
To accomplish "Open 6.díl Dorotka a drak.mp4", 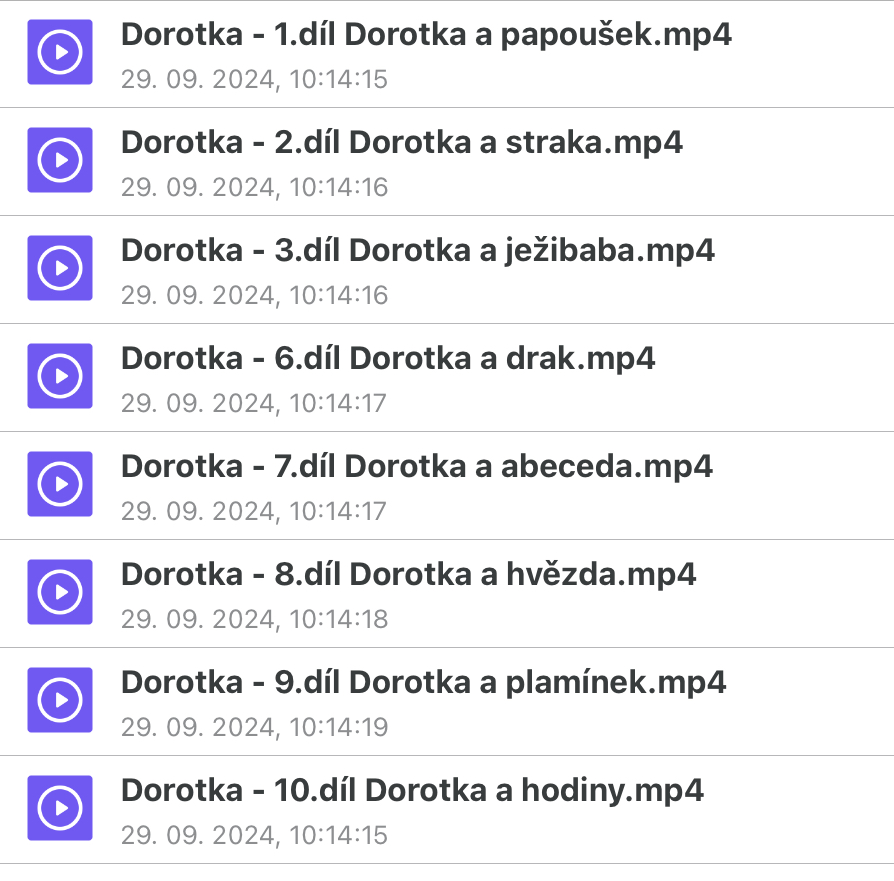I will click(x=388, y=359).
